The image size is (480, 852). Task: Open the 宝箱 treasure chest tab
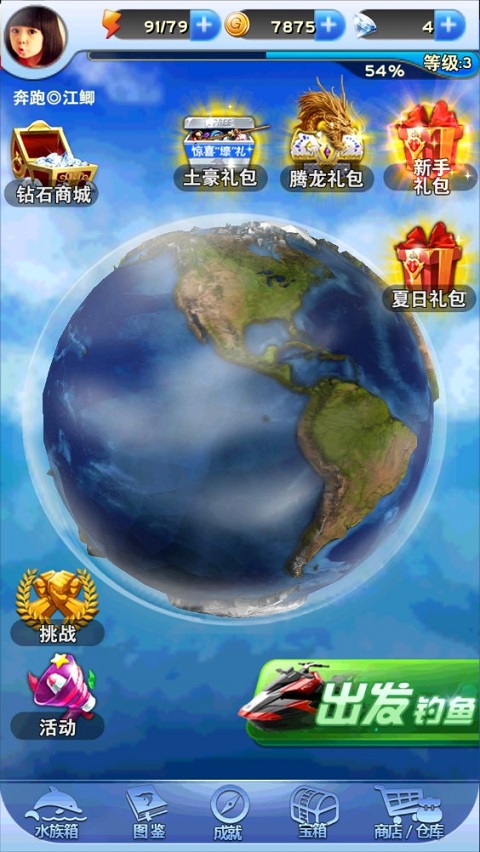coord(312,813)
